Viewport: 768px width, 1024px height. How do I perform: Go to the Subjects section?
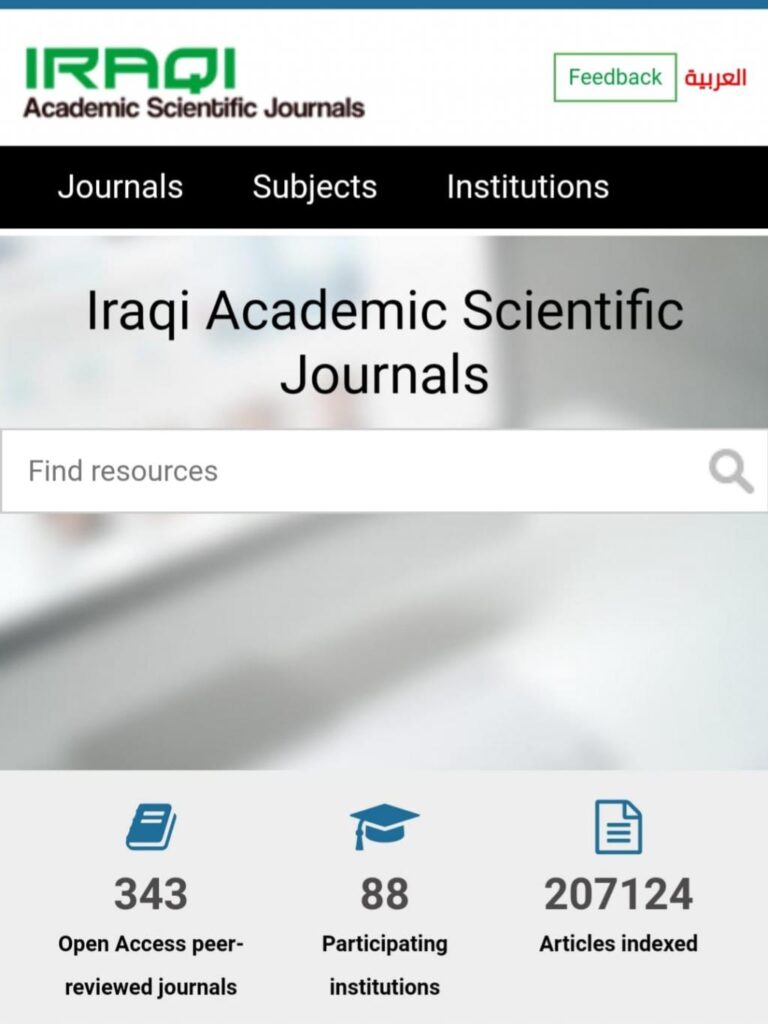pos(314,187)
